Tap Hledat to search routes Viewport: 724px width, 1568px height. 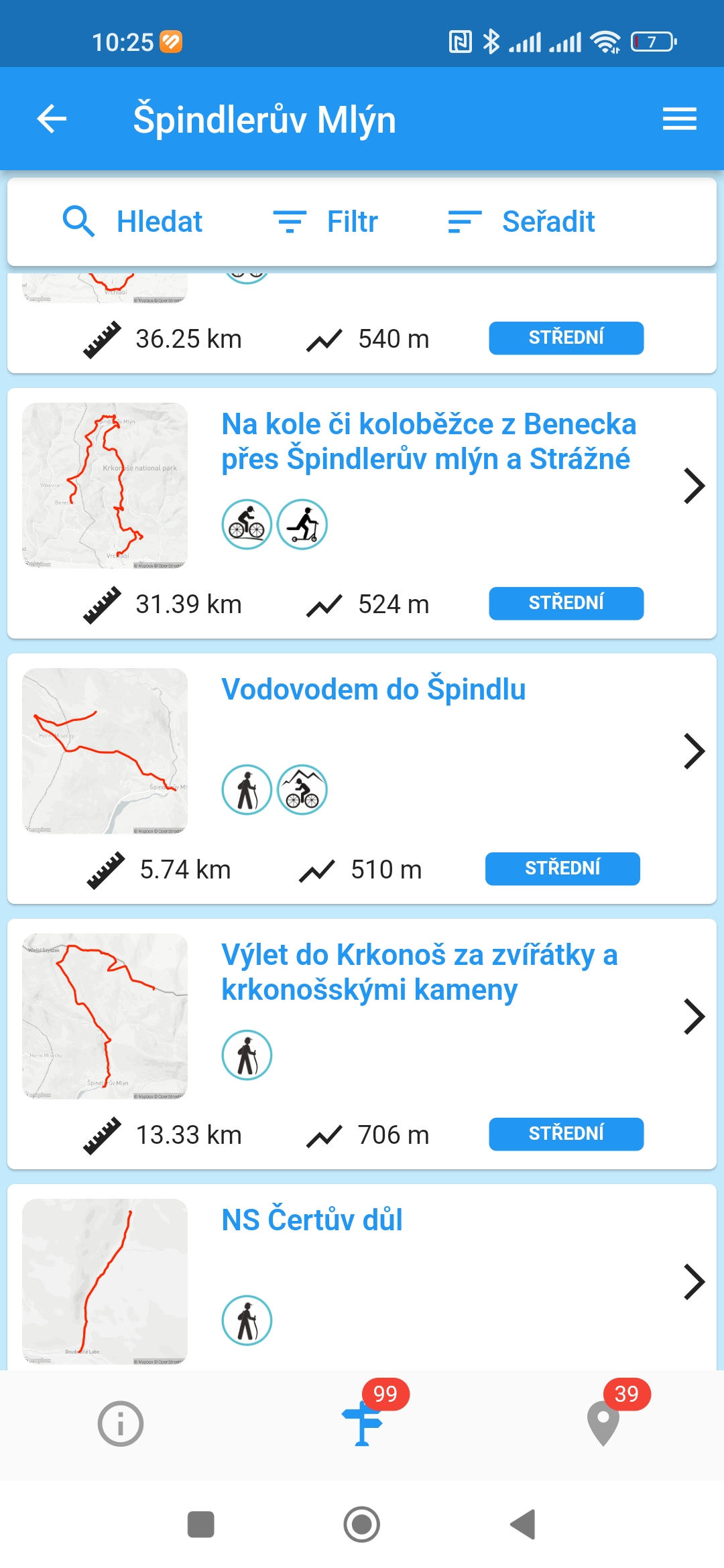[x=132, y=221]
